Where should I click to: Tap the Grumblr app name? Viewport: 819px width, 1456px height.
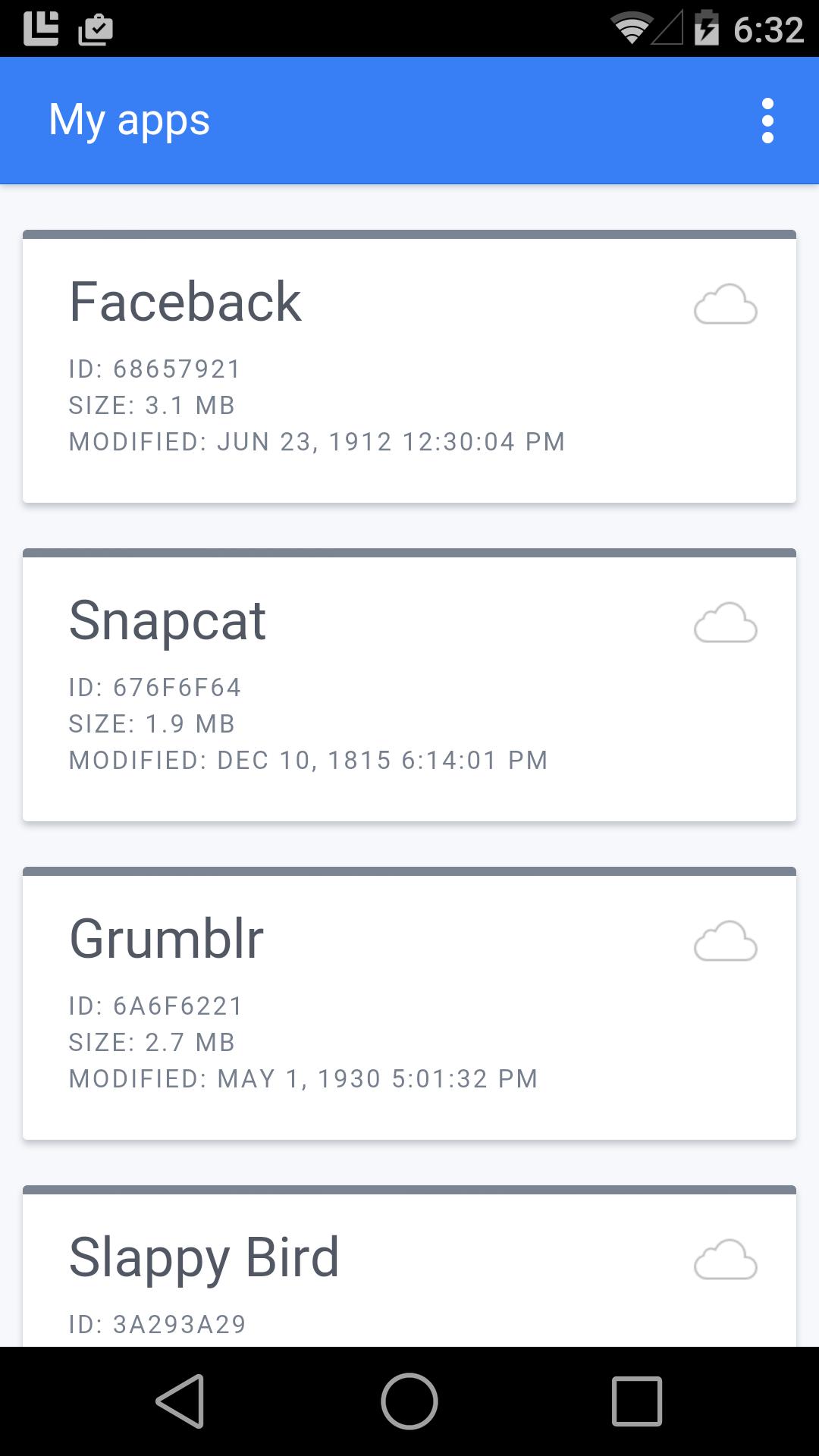tap(165, 938)
